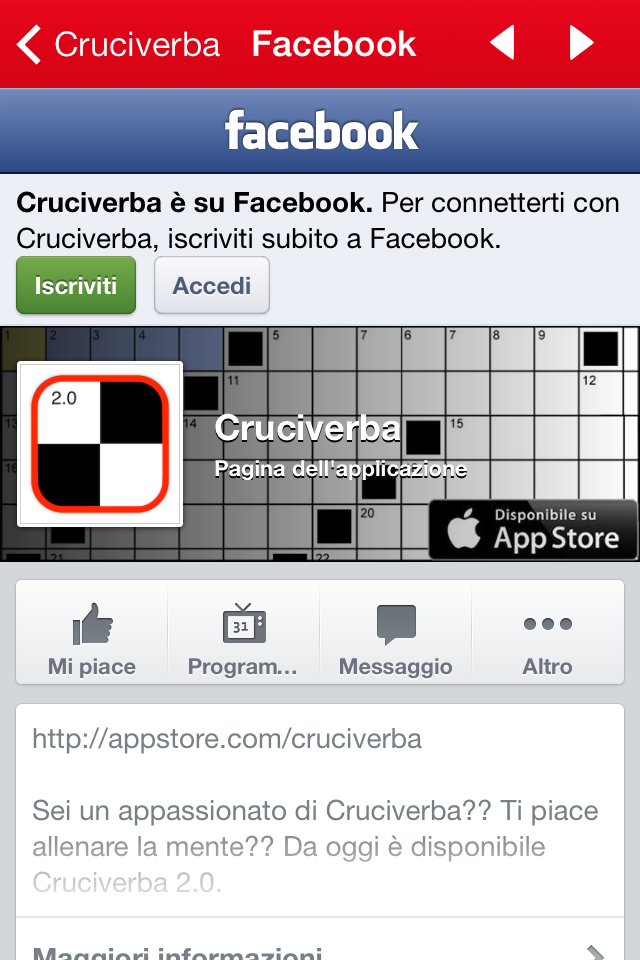Like the page with Mi piace
640x960 pixels.
(92, 640)
